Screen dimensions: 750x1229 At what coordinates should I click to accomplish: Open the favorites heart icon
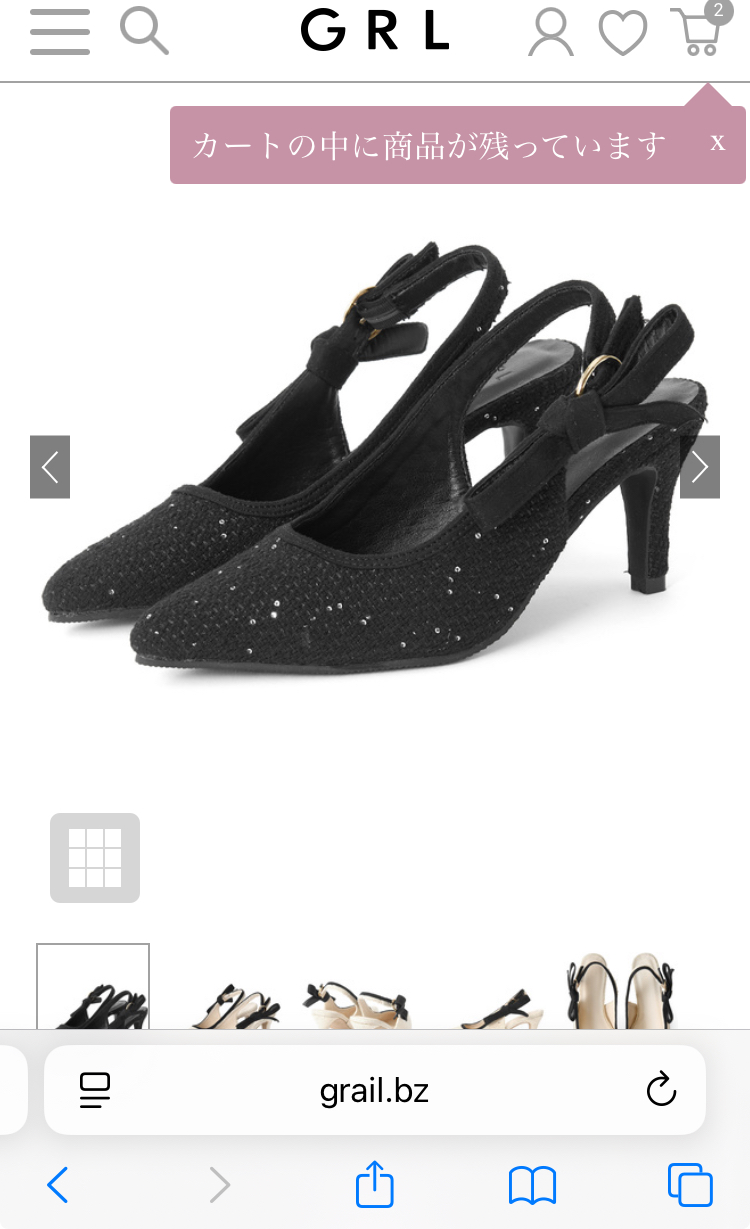[623, 32]
